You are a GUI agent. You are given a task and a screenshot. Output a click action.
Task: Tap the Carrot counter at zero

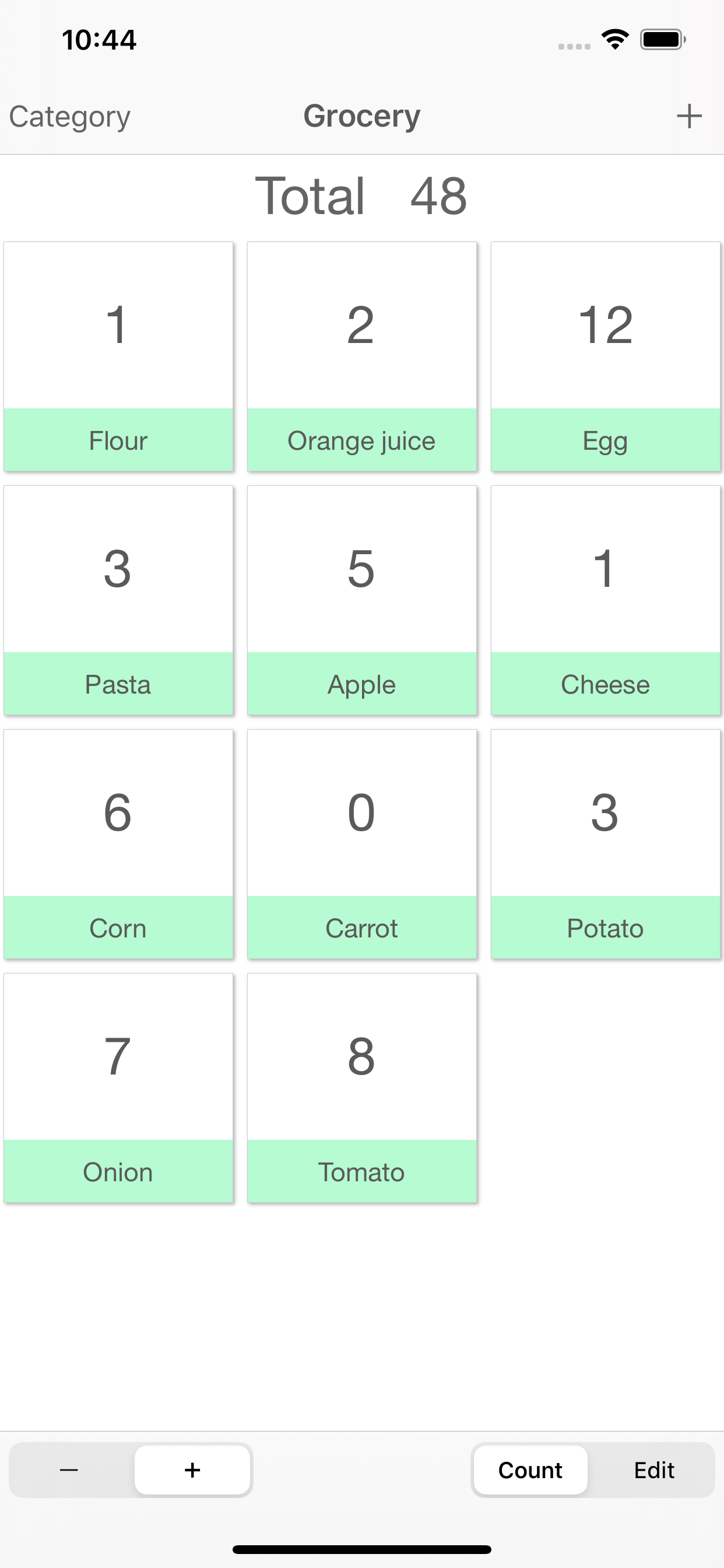pyautogui.click(x=361, y=843)
